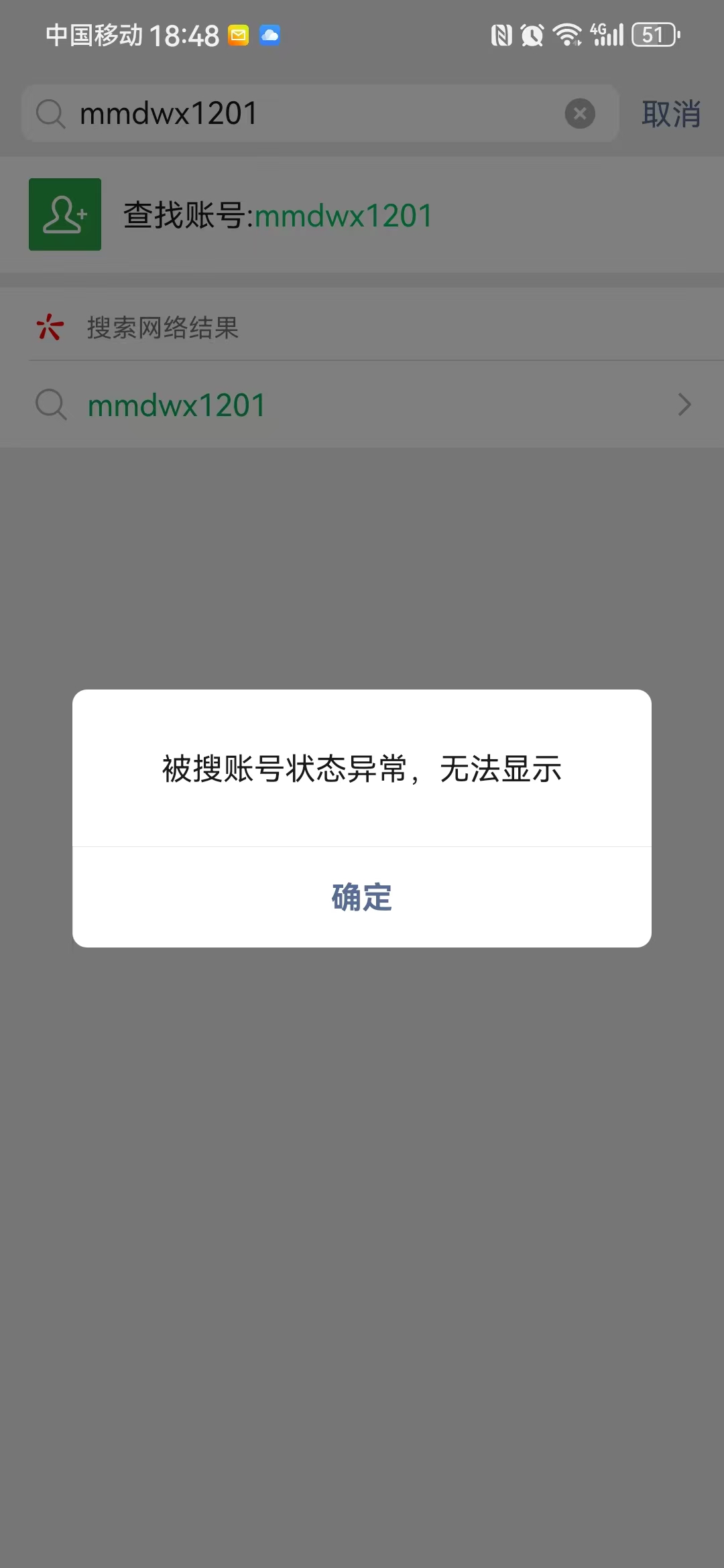724x1568 pixels.
Task: Confirm the dialog with 确定
Action: [362, 897]
